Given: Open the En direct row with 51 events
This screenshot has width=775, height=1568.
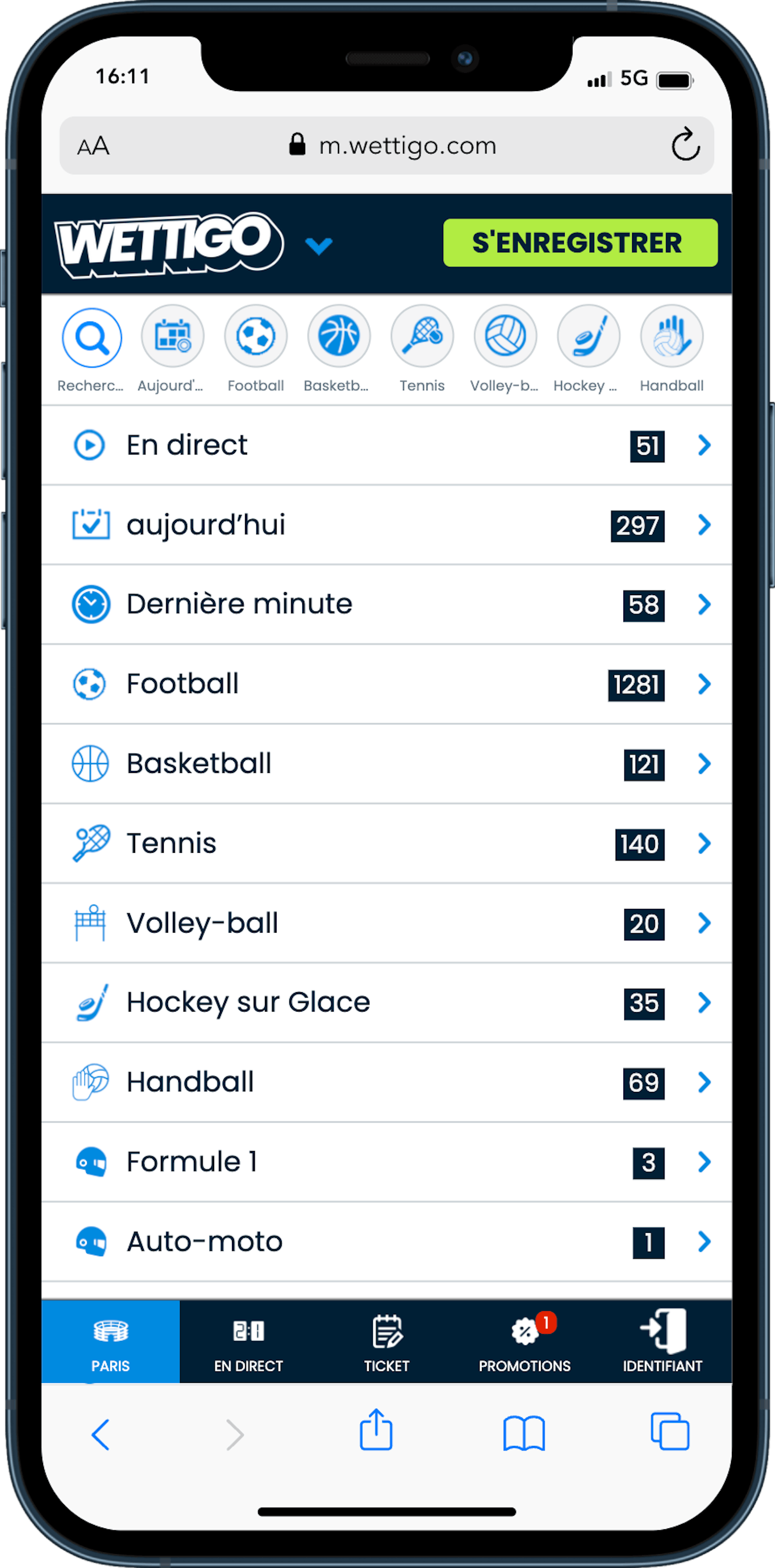Looking at the screenshot, I should [387, 445].
